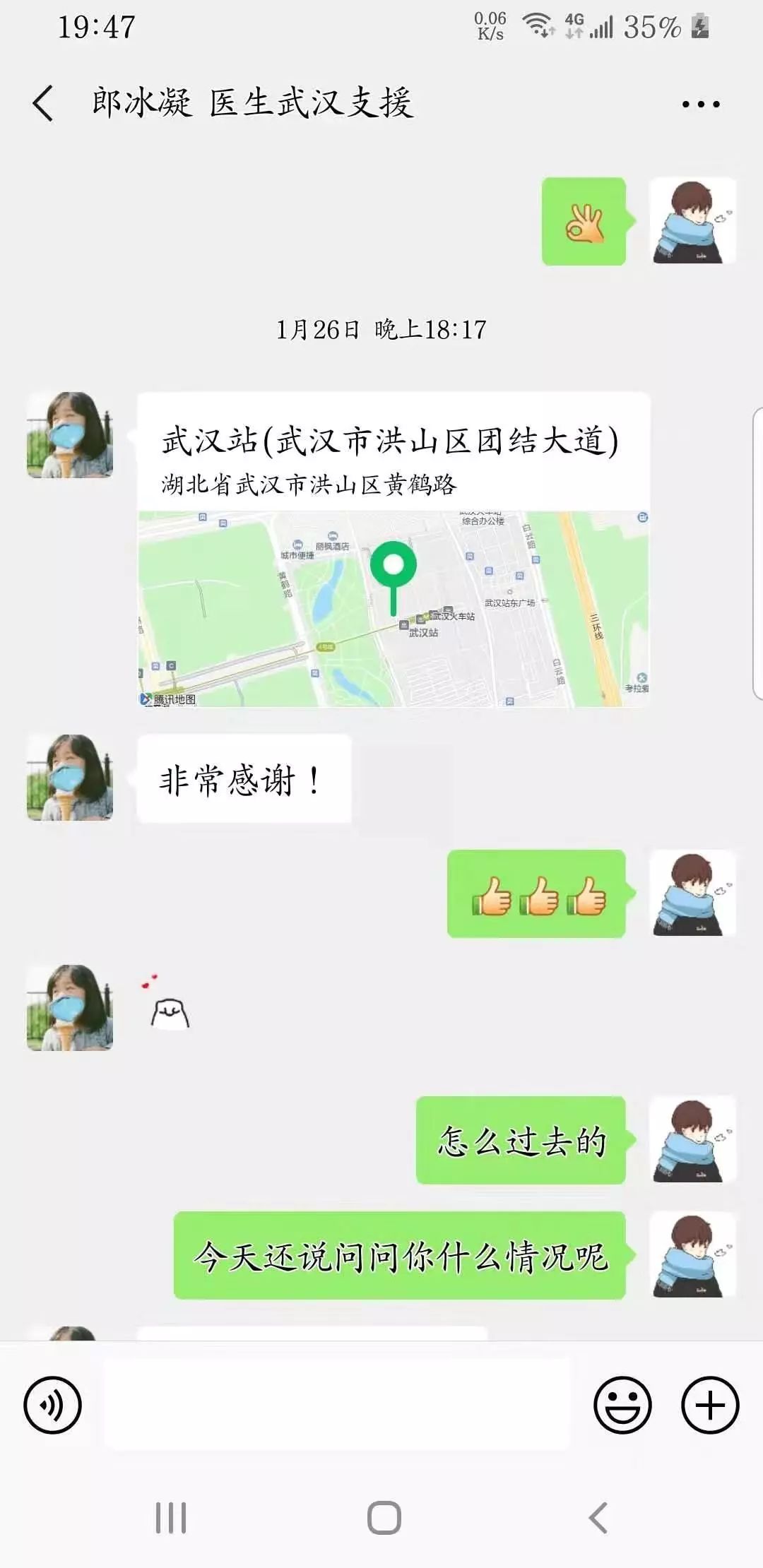
Task: Open system recent apps
Action: (x=171, y=1517)
